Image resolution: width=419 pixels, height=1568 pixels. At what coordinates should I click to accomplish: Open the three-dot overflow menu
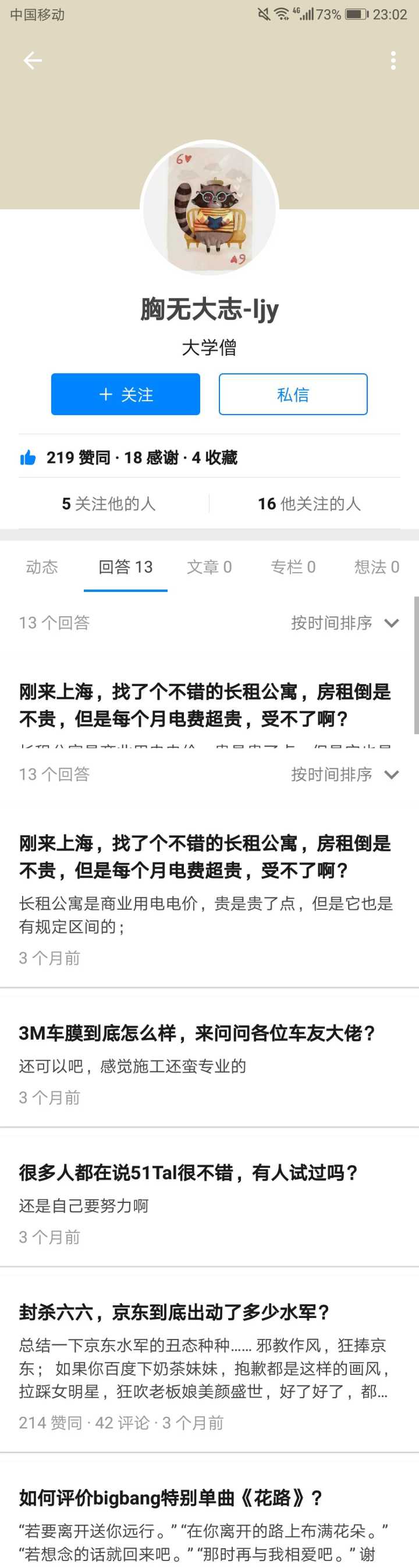[x=393, y=60]
